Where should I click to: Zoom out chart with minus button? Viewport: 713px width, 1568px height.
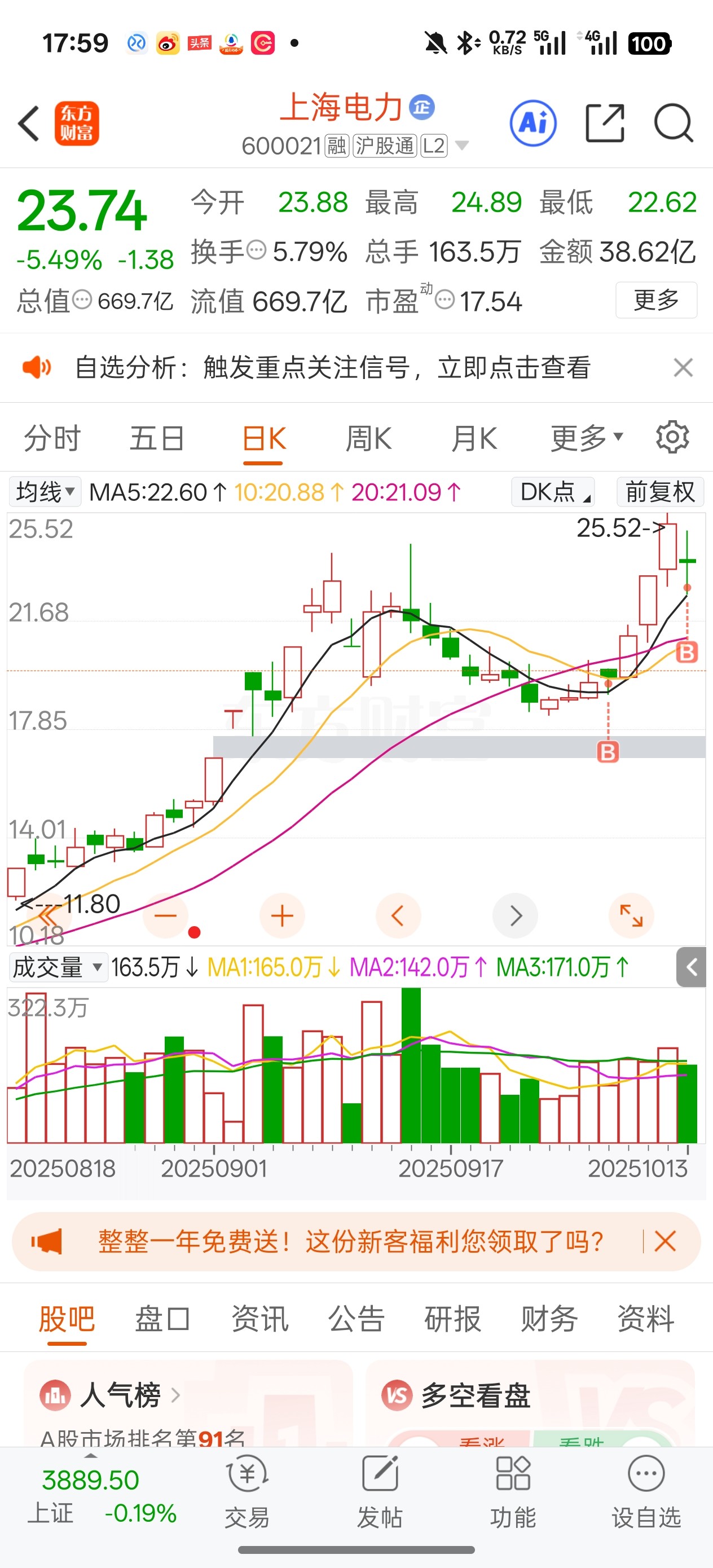point(166,915)
